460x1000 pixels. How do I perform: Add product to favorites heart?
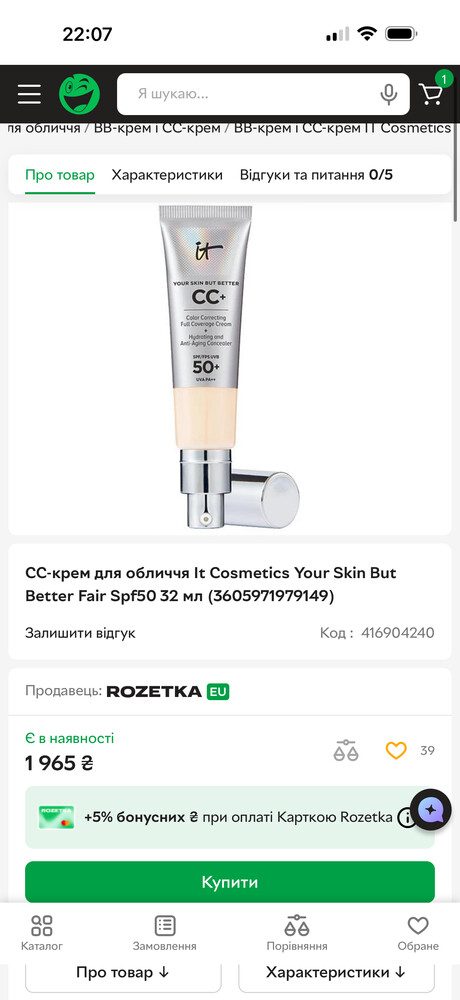(x=396, y=751)
